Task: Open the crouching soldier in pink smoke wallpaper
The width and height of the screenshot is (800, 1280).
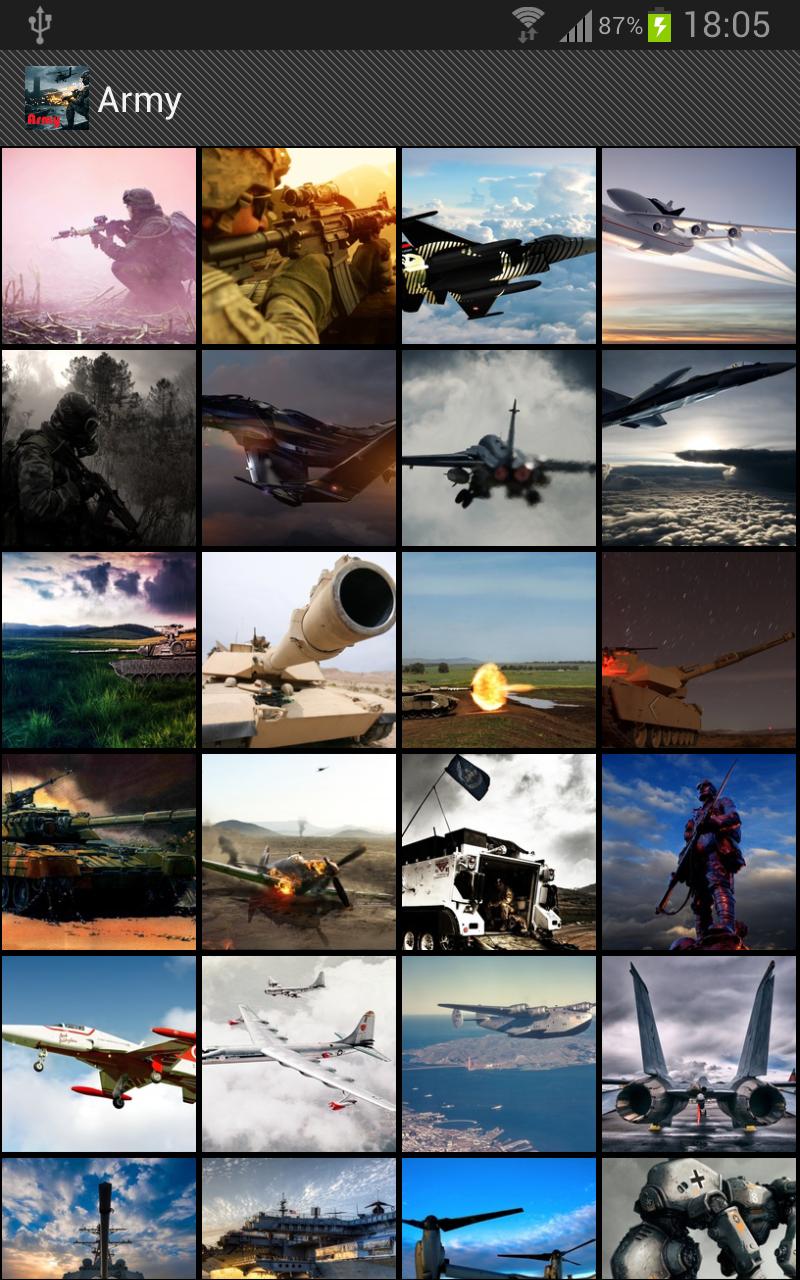Action: point(99,246)
